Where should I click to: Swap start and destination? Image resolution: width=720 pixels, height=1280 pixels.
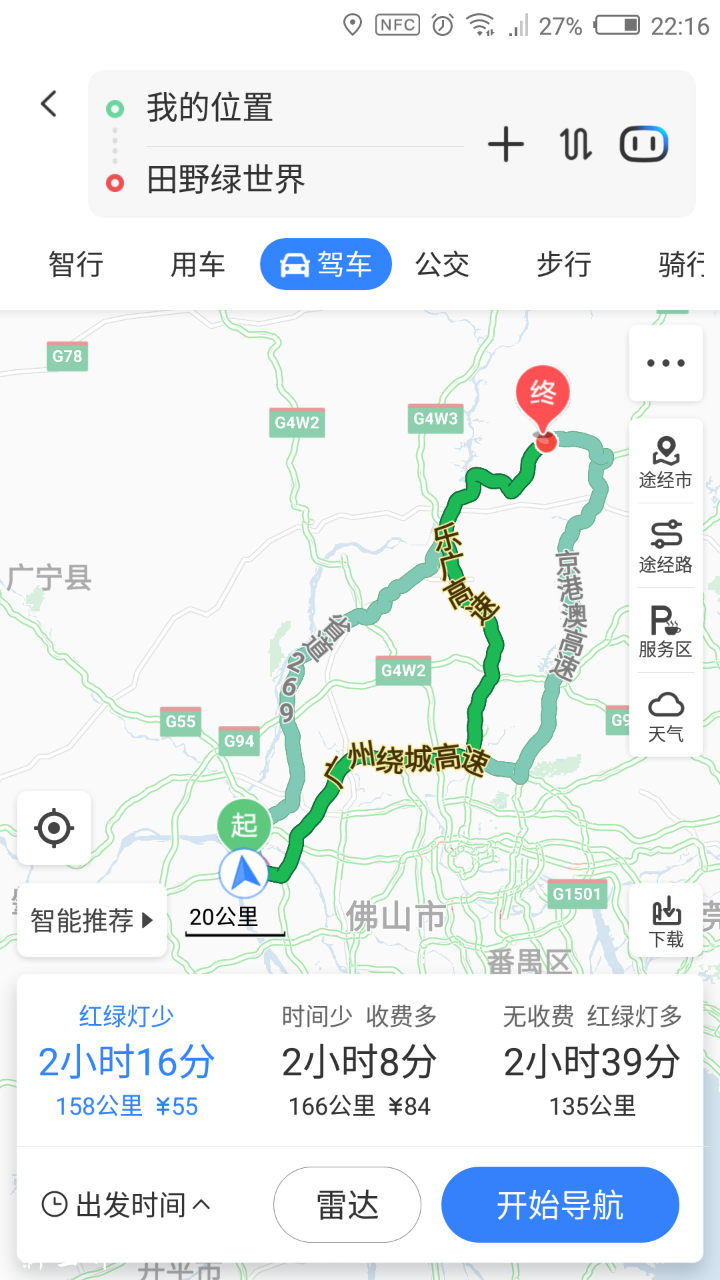tap(576, 145)
